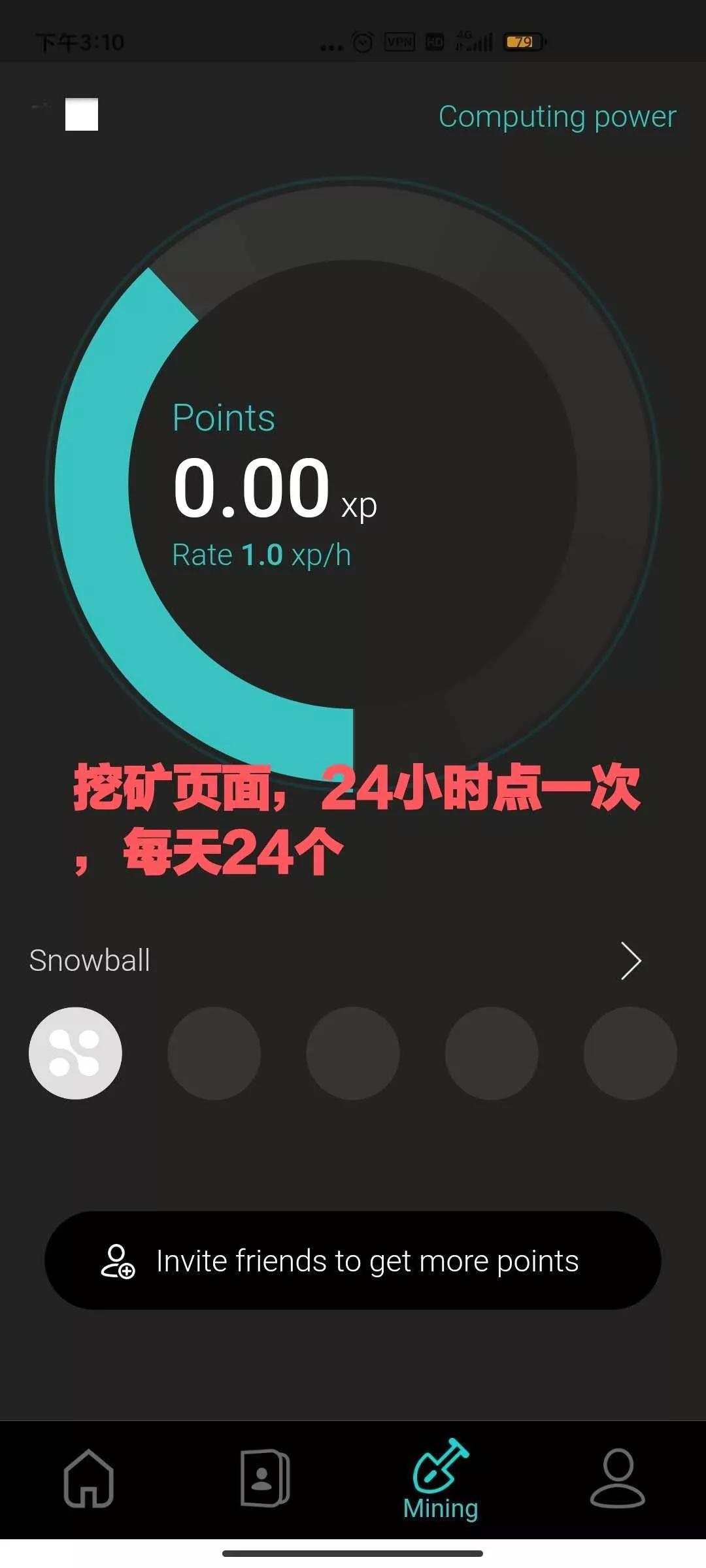The image size is (706, 1568).
Task: Switch to the Mining tab
Action: click(x=441, y=1480)
